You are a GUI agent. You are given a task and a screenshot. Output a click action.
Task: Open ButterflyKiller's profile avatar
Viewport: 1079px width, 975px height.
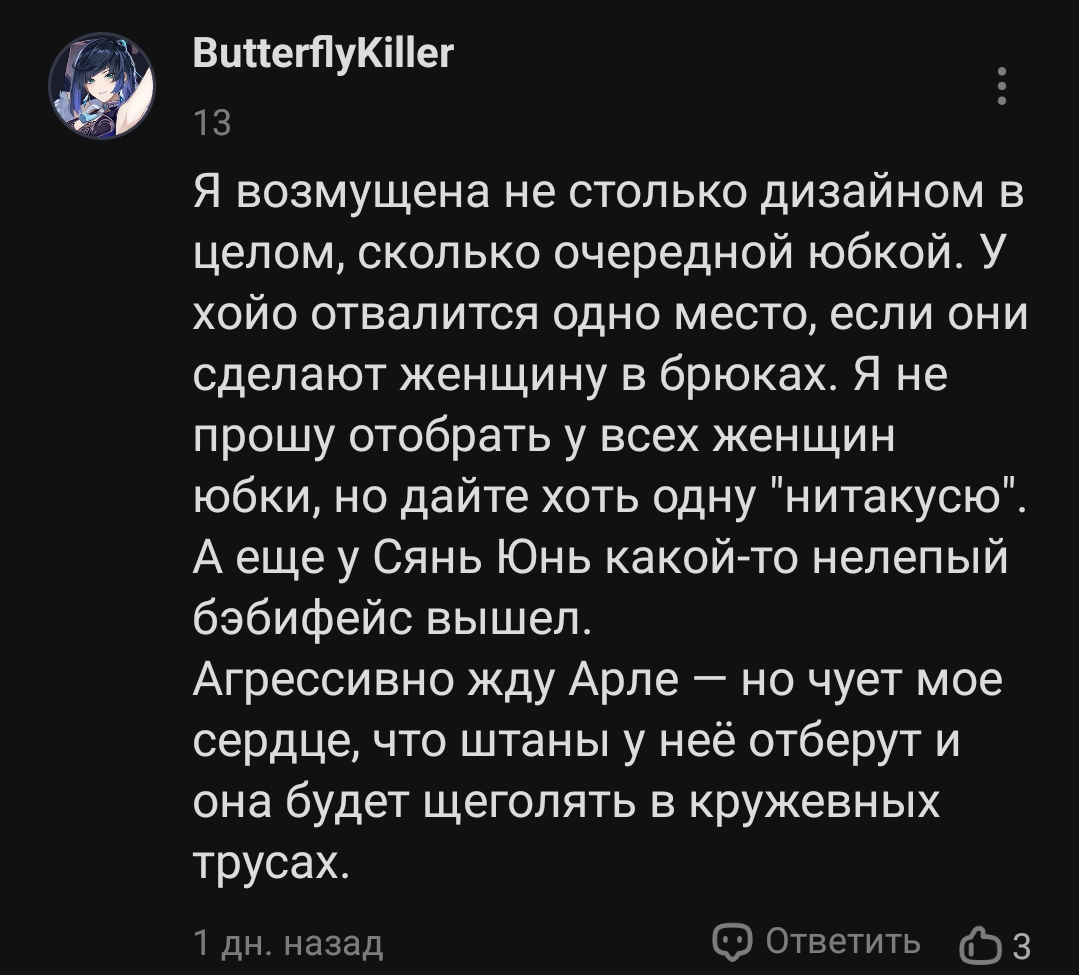[102, 86]
